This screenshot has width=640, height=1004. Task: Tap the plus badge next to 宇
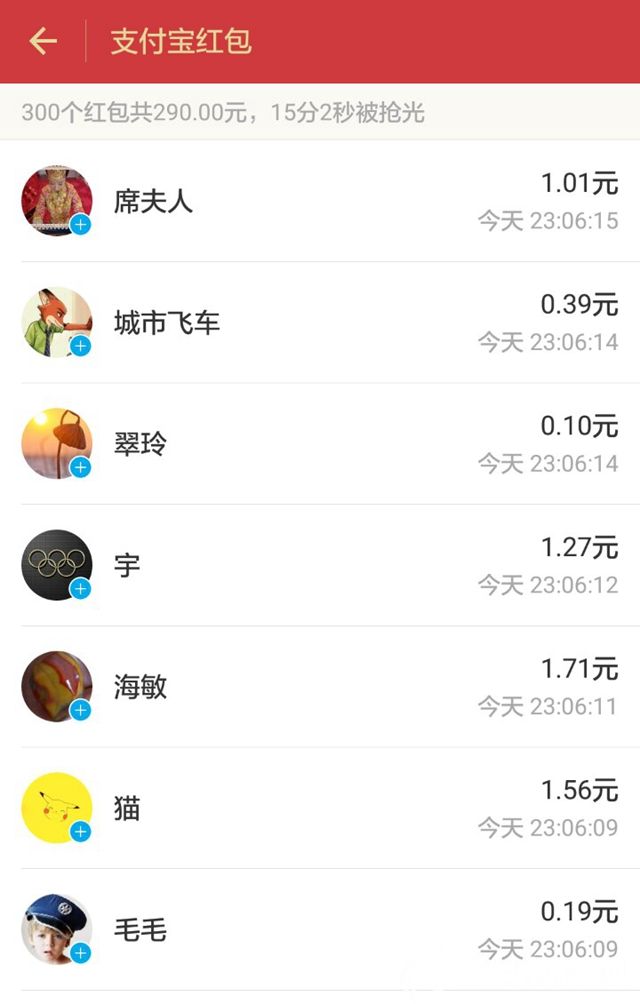coord(81,589)
